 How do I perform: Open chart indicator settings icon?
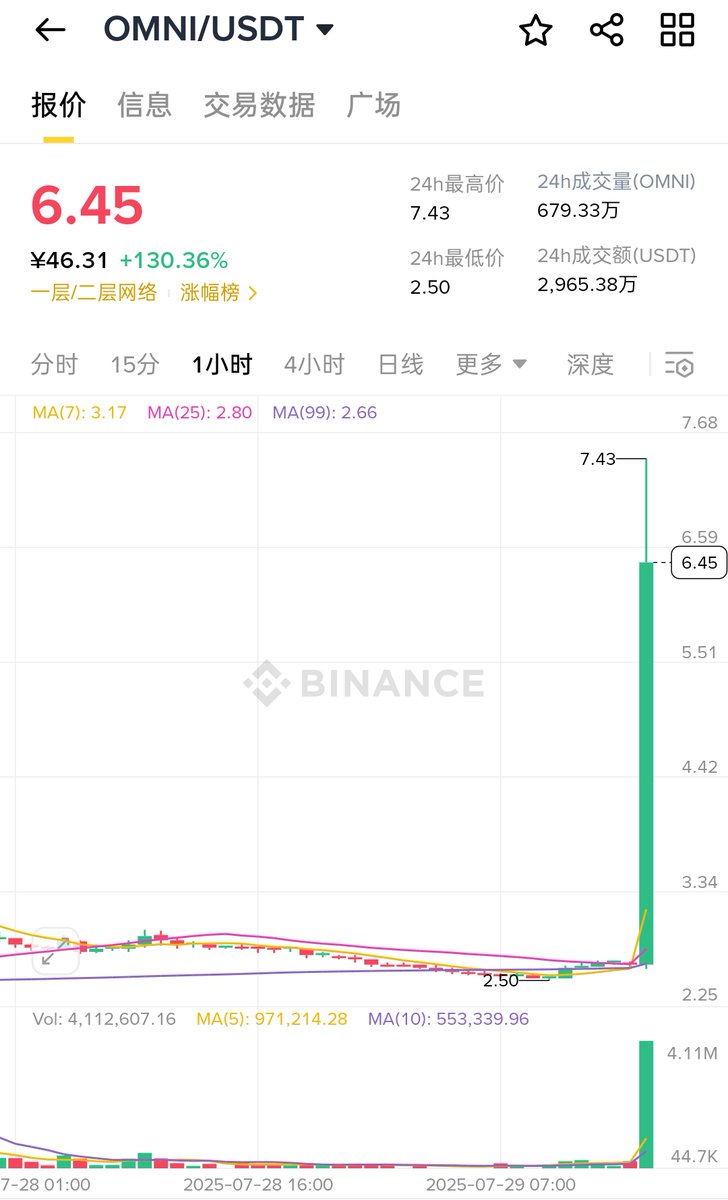click(679, 365)
